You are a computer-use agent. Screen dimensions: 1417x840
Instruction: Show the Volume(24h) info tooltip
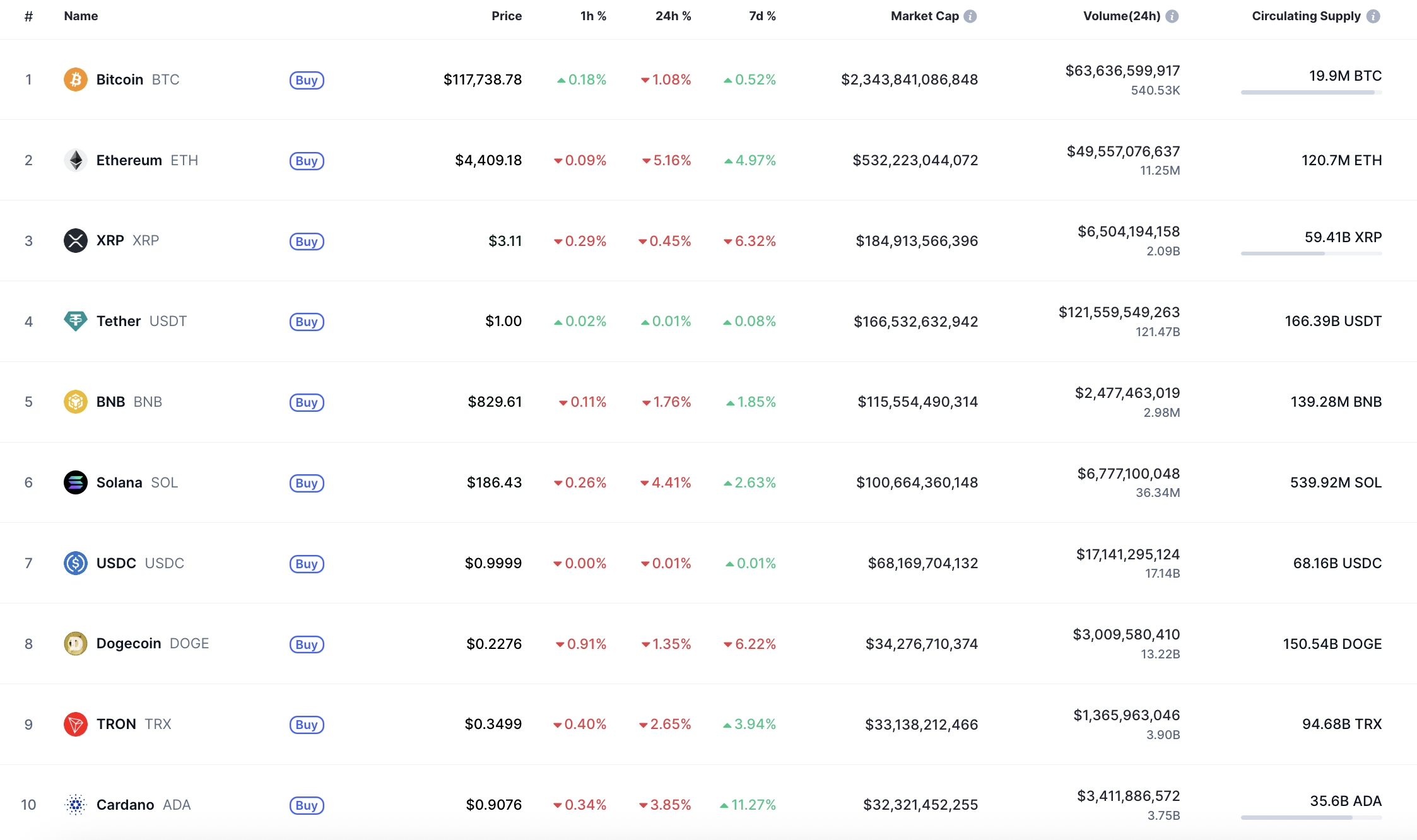coord(1172,16)
